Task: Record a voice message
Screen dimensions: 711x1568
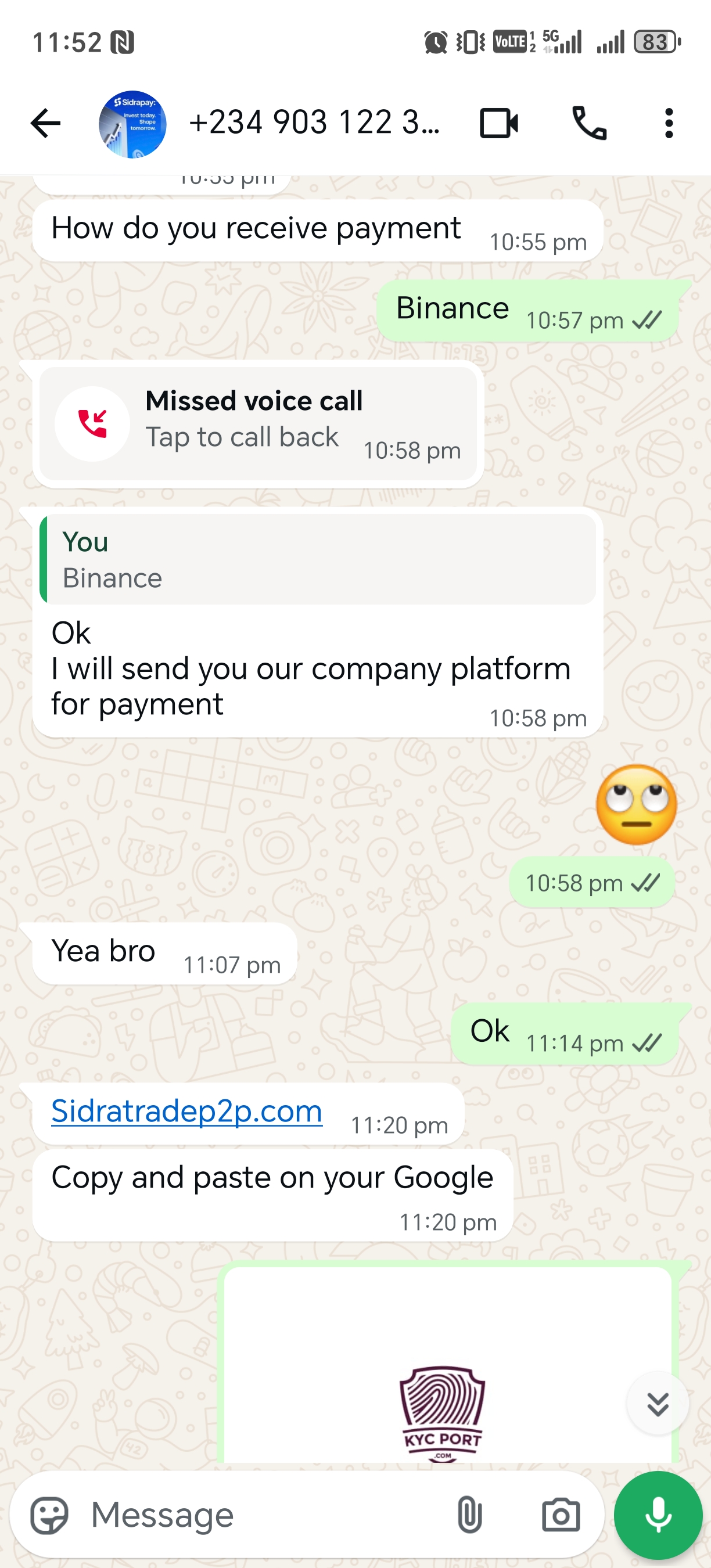Action: click(x=658, y=1515)
